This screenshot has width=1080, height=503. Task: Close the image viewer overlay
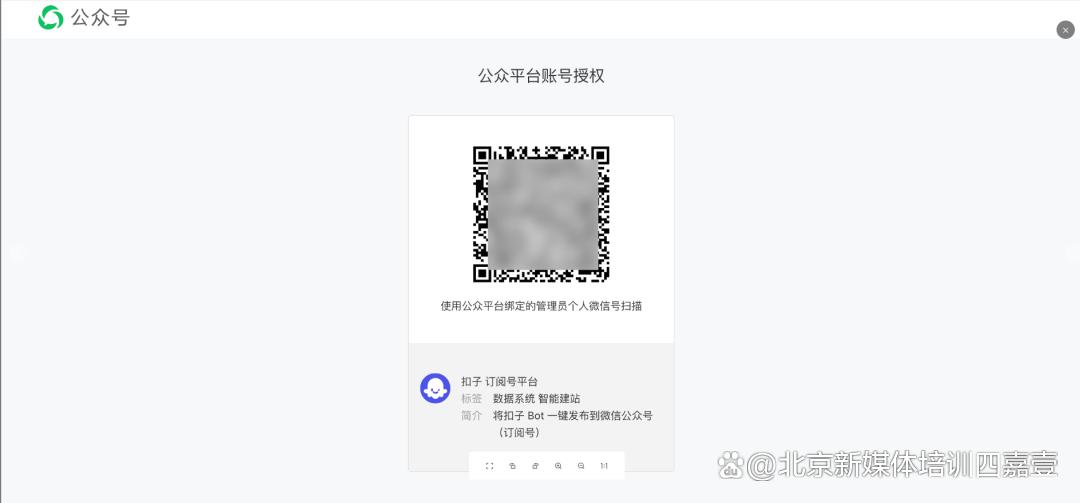click(1065, 30)
